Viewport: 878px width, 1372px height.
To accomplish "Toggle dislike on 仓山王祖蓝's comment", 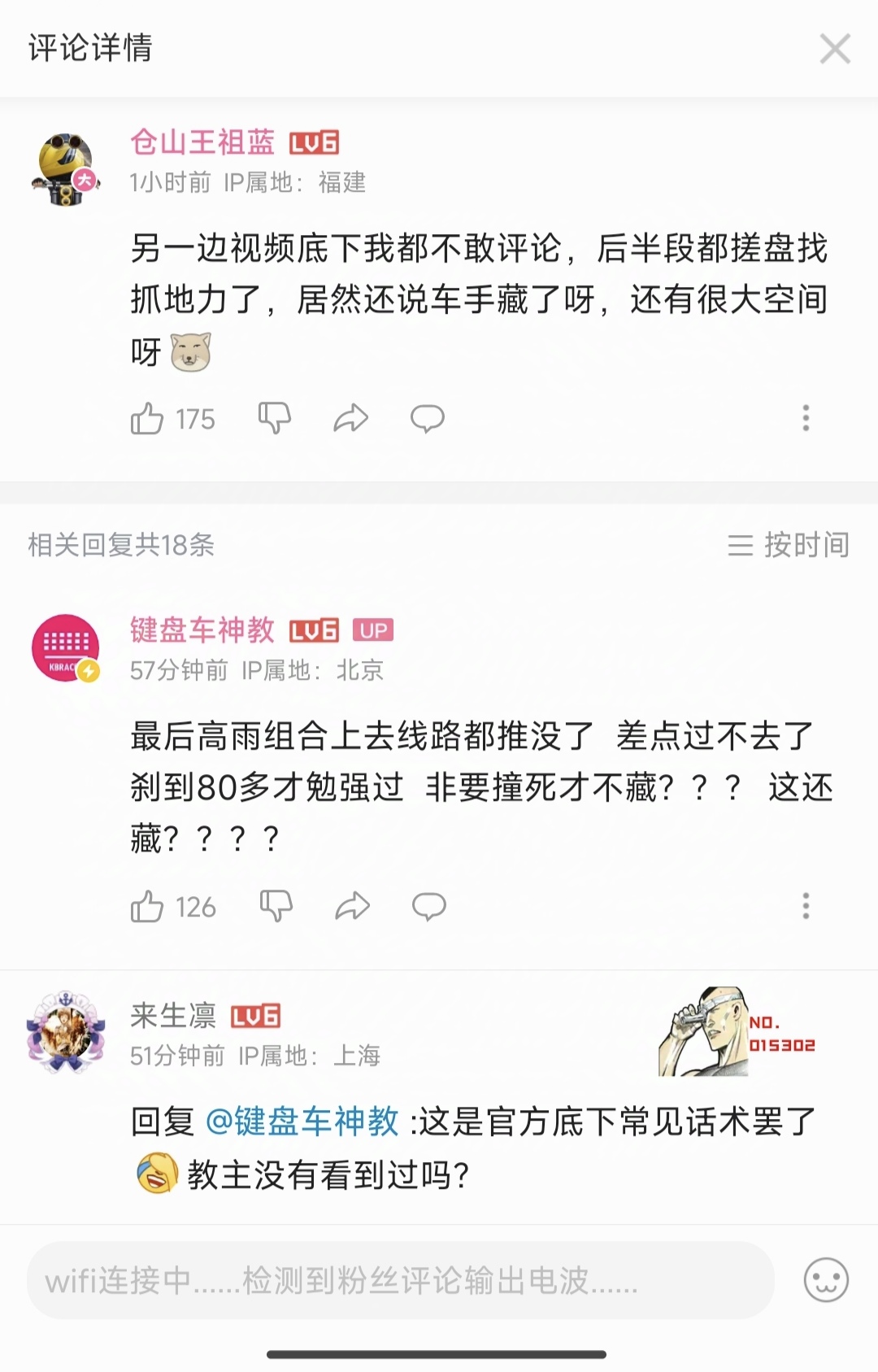I will [274, 418].
